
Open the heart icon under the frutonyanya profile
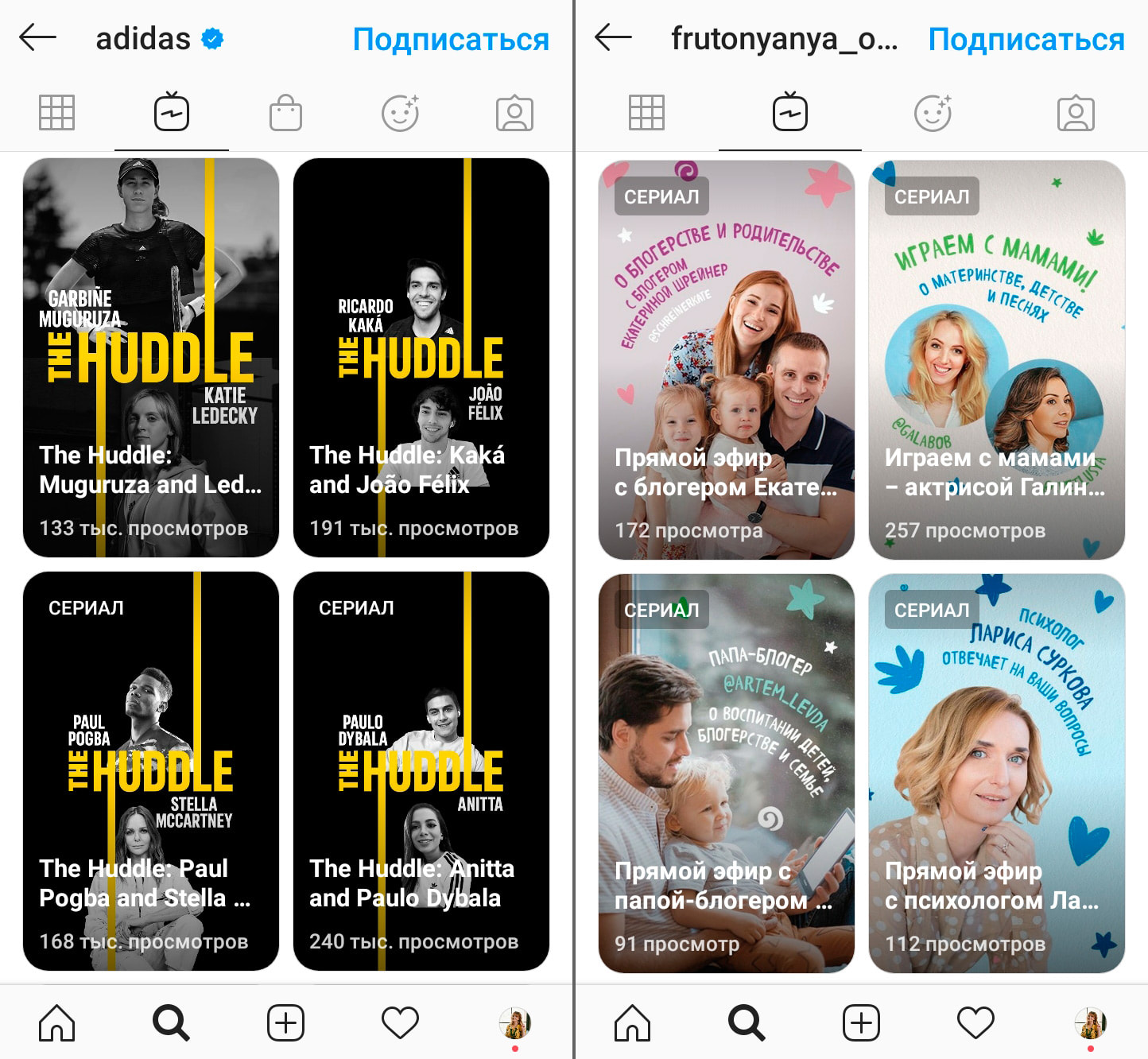975,1022
